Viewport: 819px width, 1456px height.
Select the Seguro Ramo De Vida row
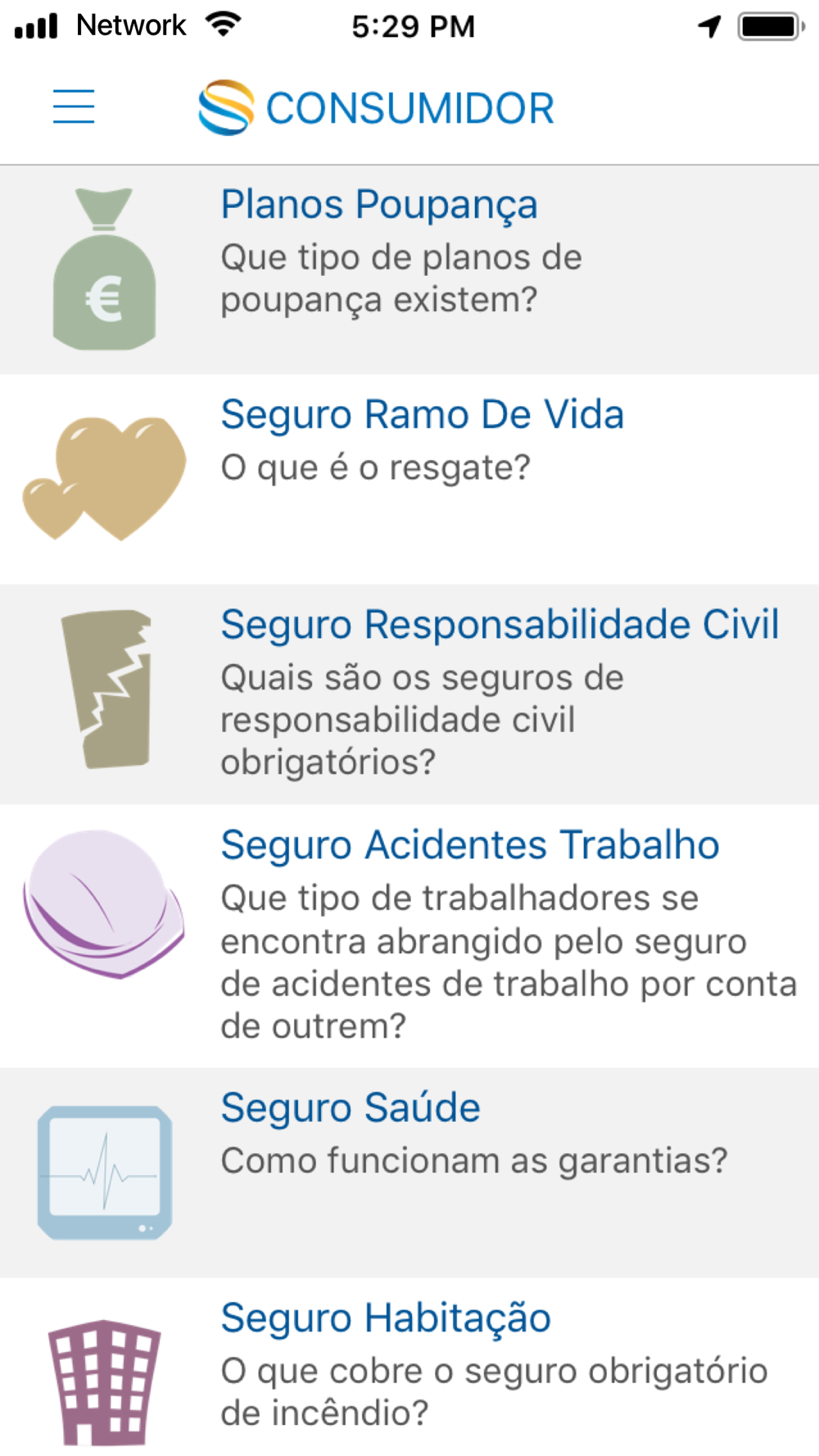click(x=409, y=479)
